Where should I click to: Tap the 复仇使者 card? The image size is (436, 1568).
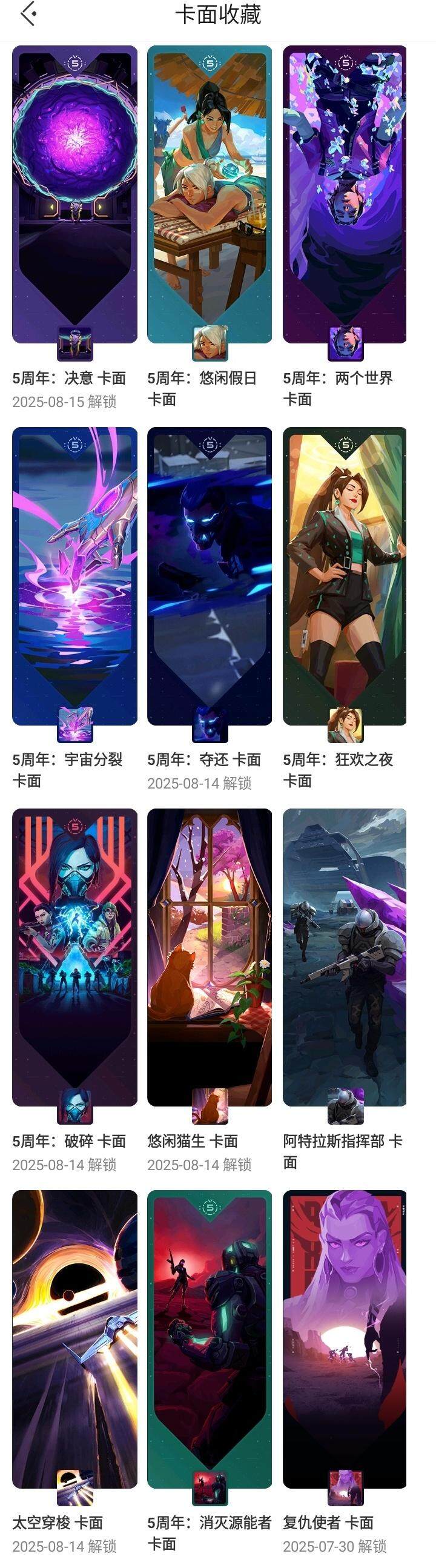coord(345,1338)
